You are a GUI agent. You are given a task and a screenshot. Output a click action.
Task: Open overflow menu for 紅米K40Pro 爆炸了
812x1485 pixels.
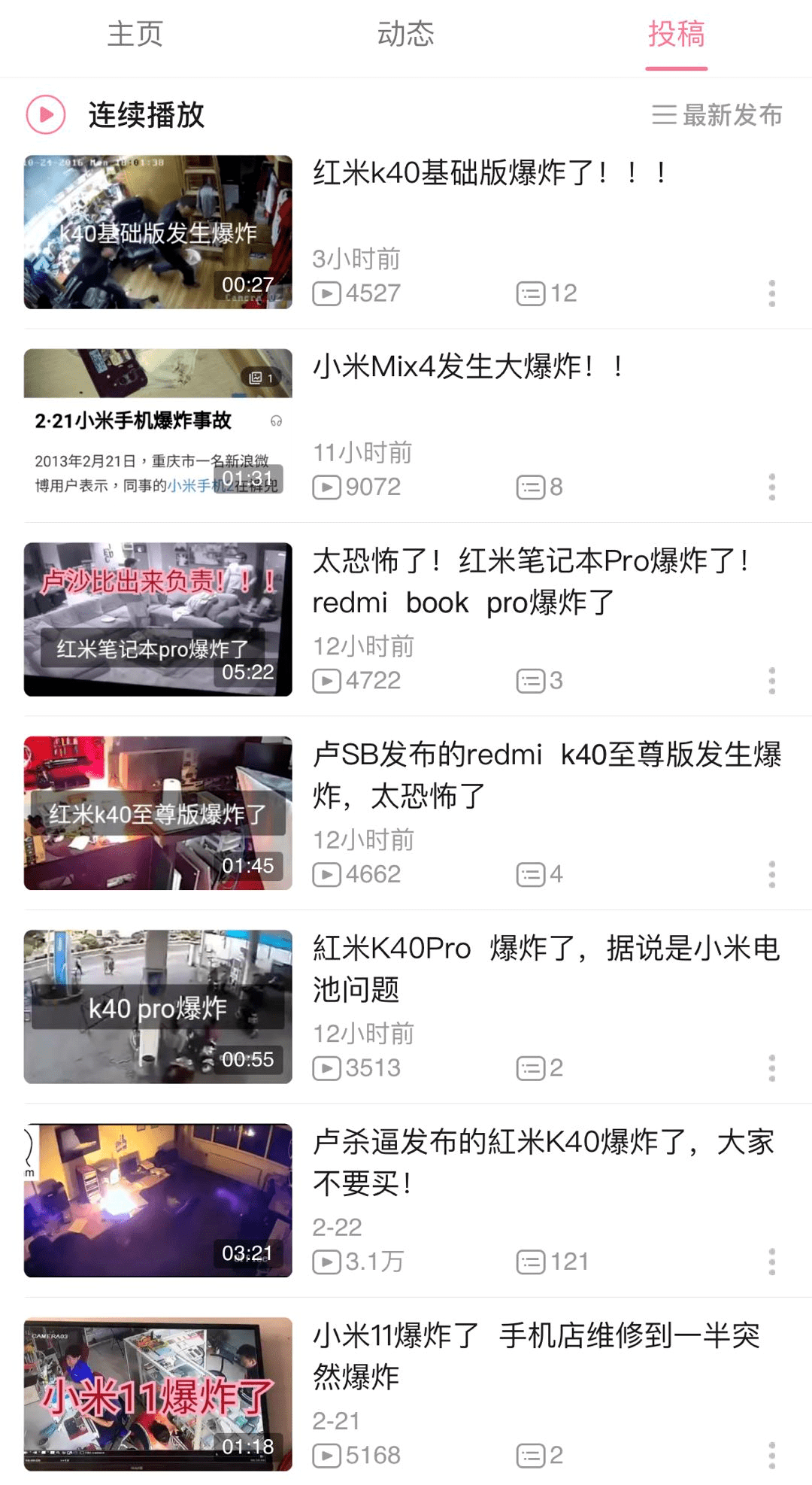771,1068
